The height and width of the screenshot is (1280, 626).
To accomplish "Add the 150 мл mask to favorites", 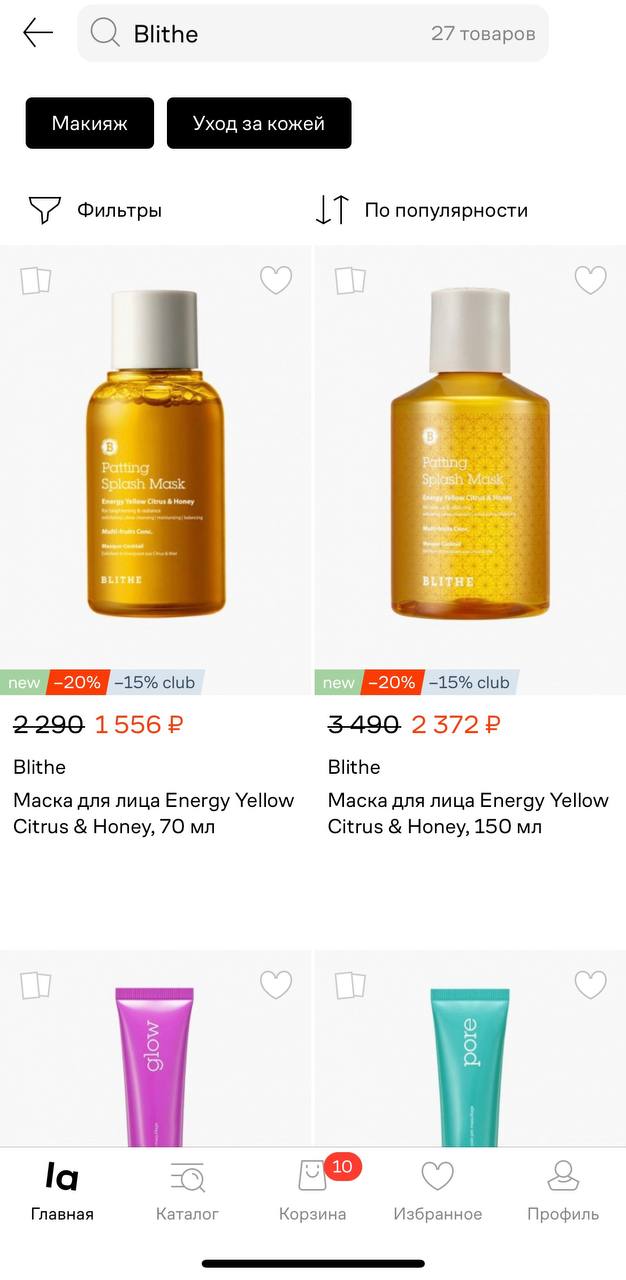I will pos(590,280).
